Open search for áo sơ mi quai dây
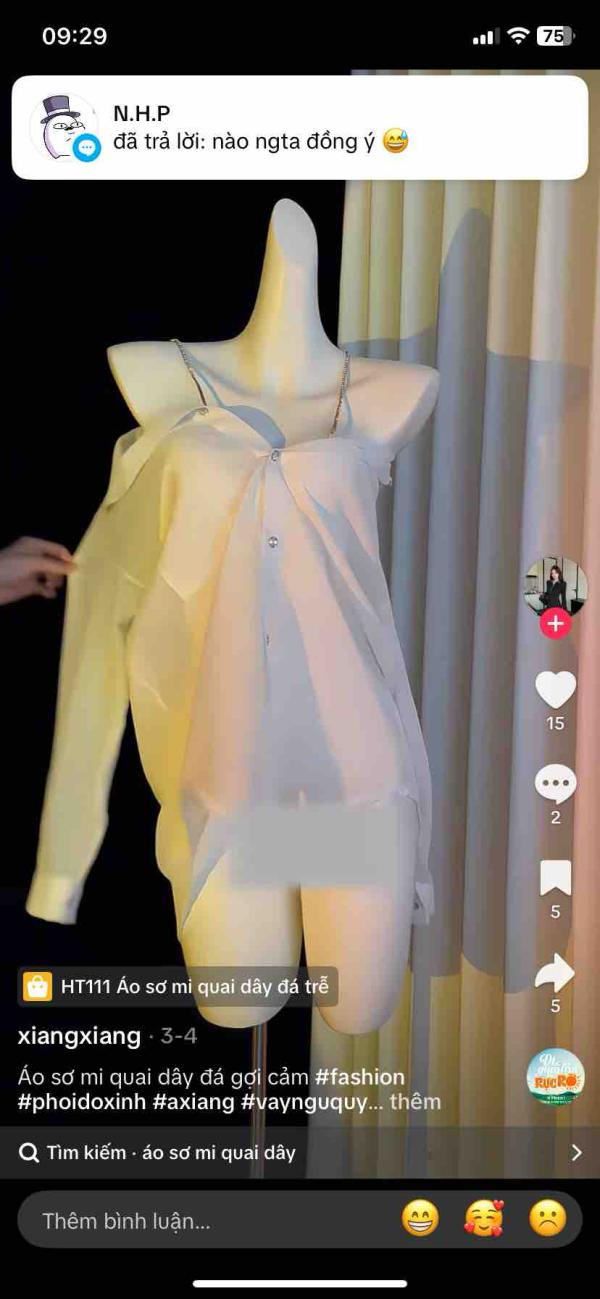 (x=300, y=1152)
